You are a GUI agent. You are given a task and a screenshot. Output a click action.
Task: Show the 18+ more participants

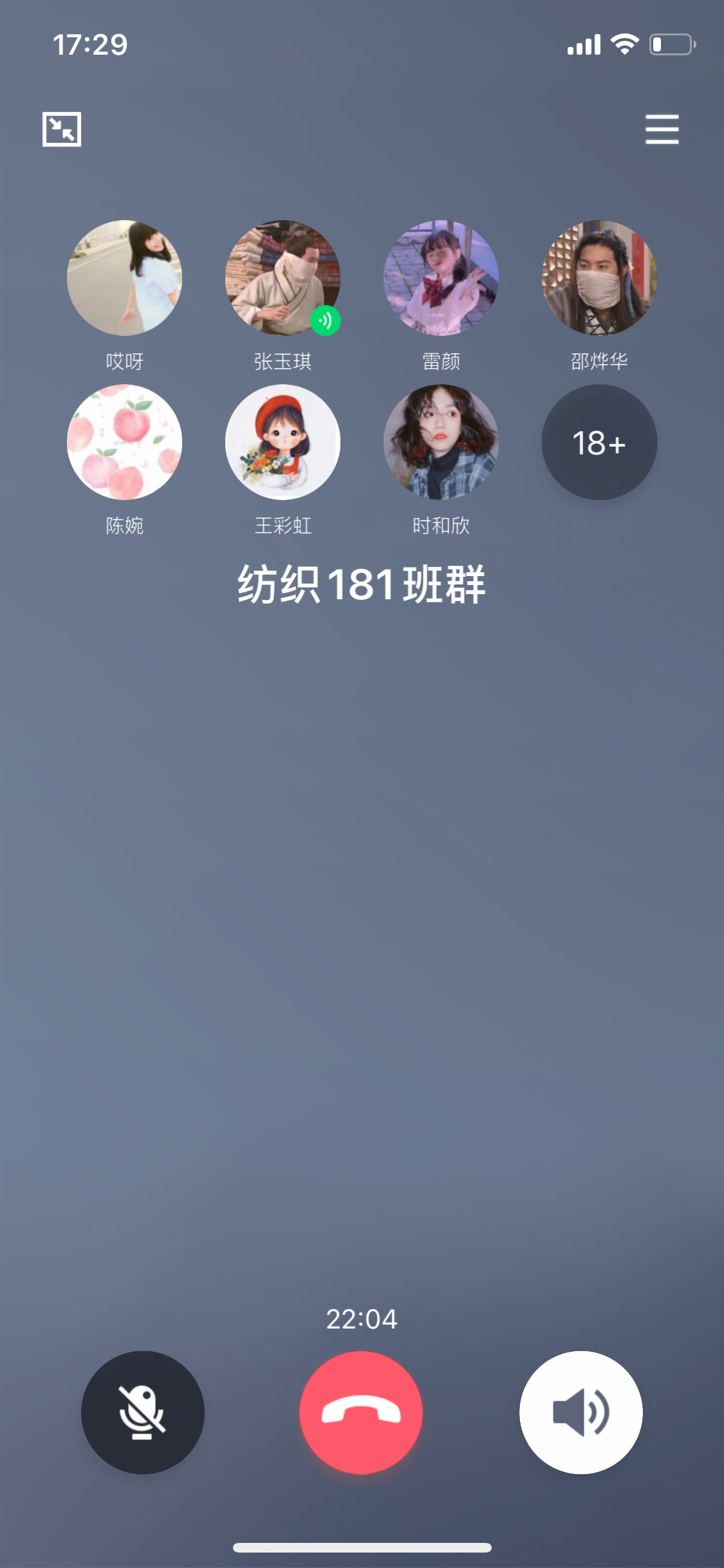(x=599, y=442)
